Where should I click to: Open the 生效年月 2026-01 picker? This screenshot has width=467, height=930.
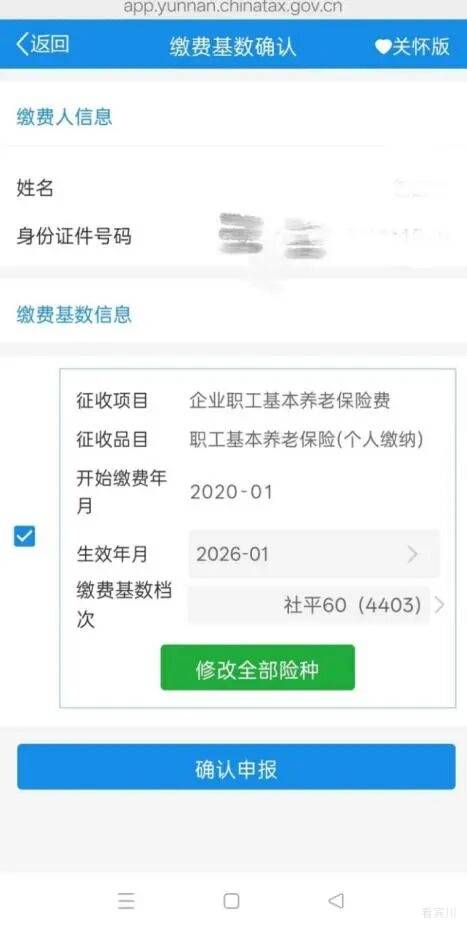(x=314, y=554)
